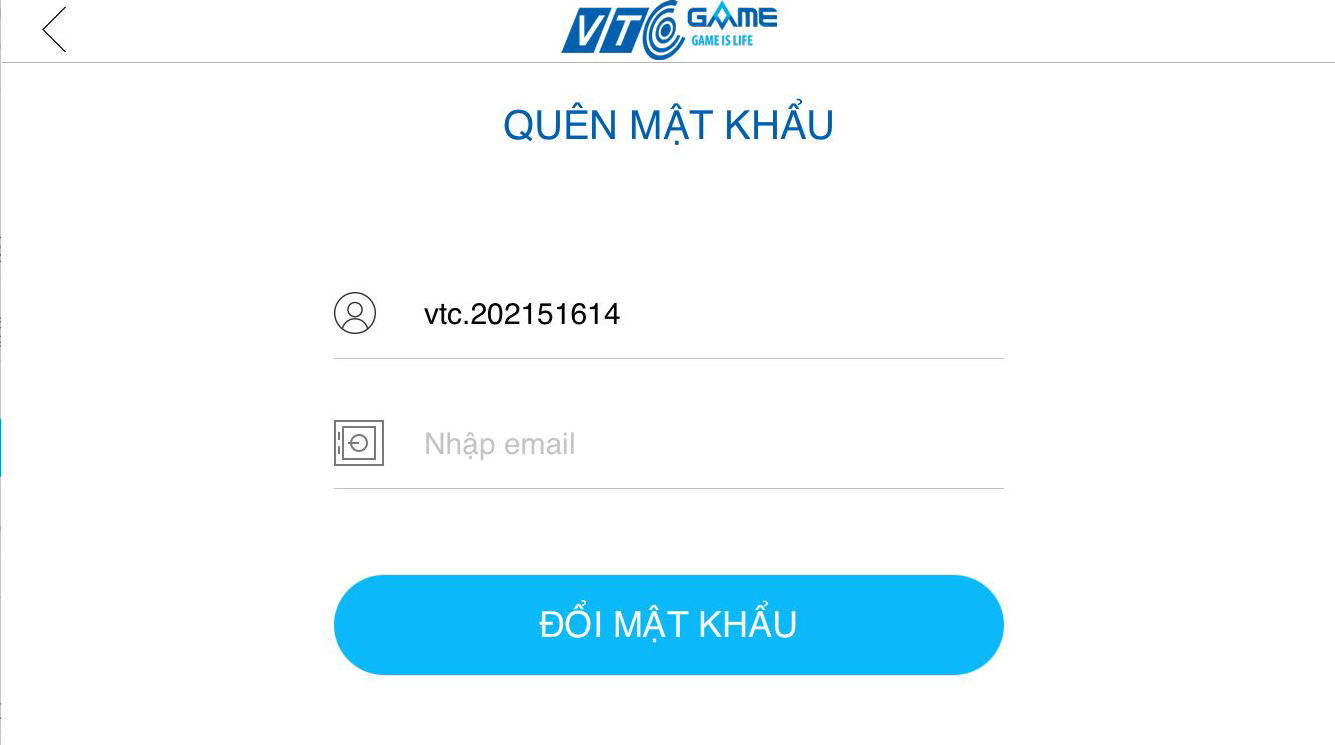Viewport: 1335px width, 745px height.
Task: Tap the 'ĐỔI MẬT KHẨU' button
Action: (668, 624)
